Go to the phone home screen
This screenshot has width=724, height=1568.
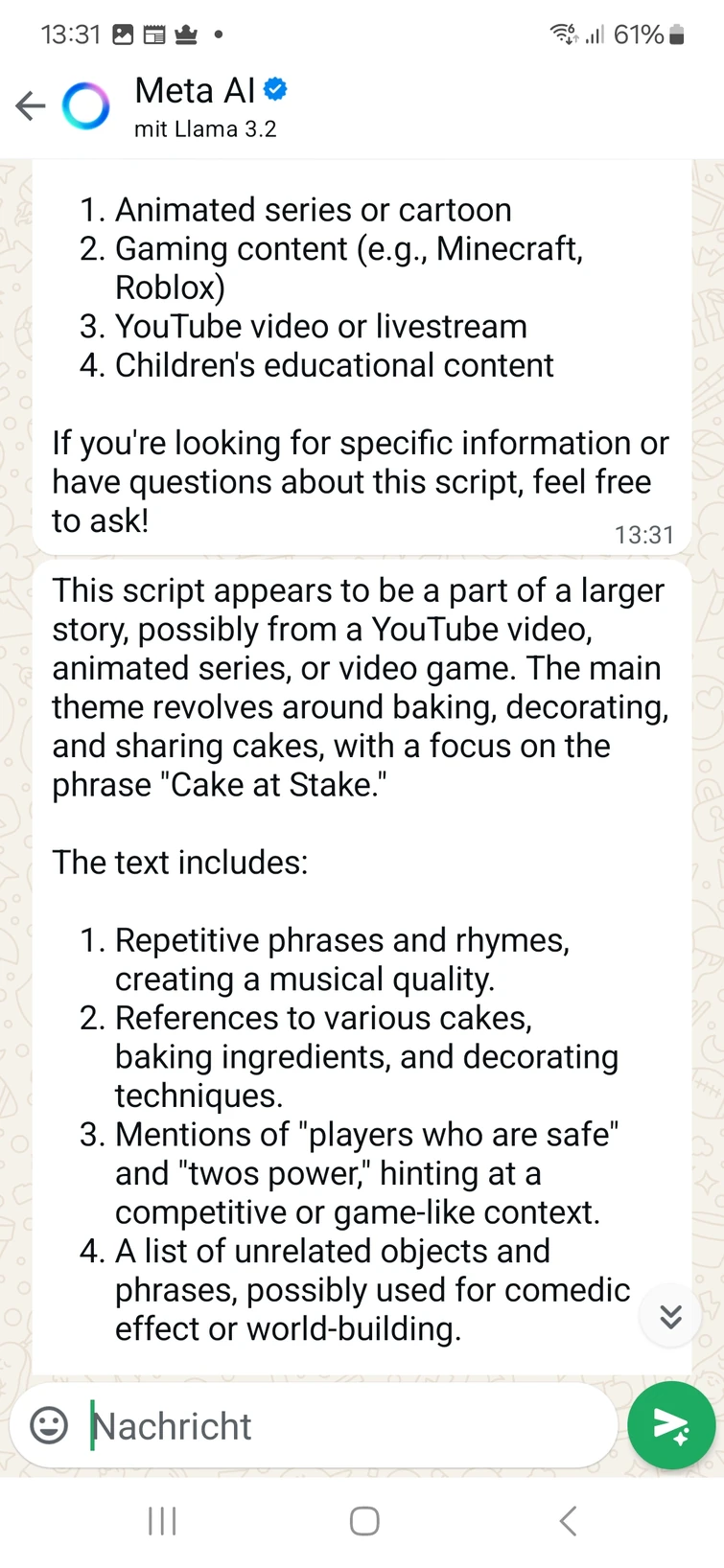click(x=364, y=1520)
